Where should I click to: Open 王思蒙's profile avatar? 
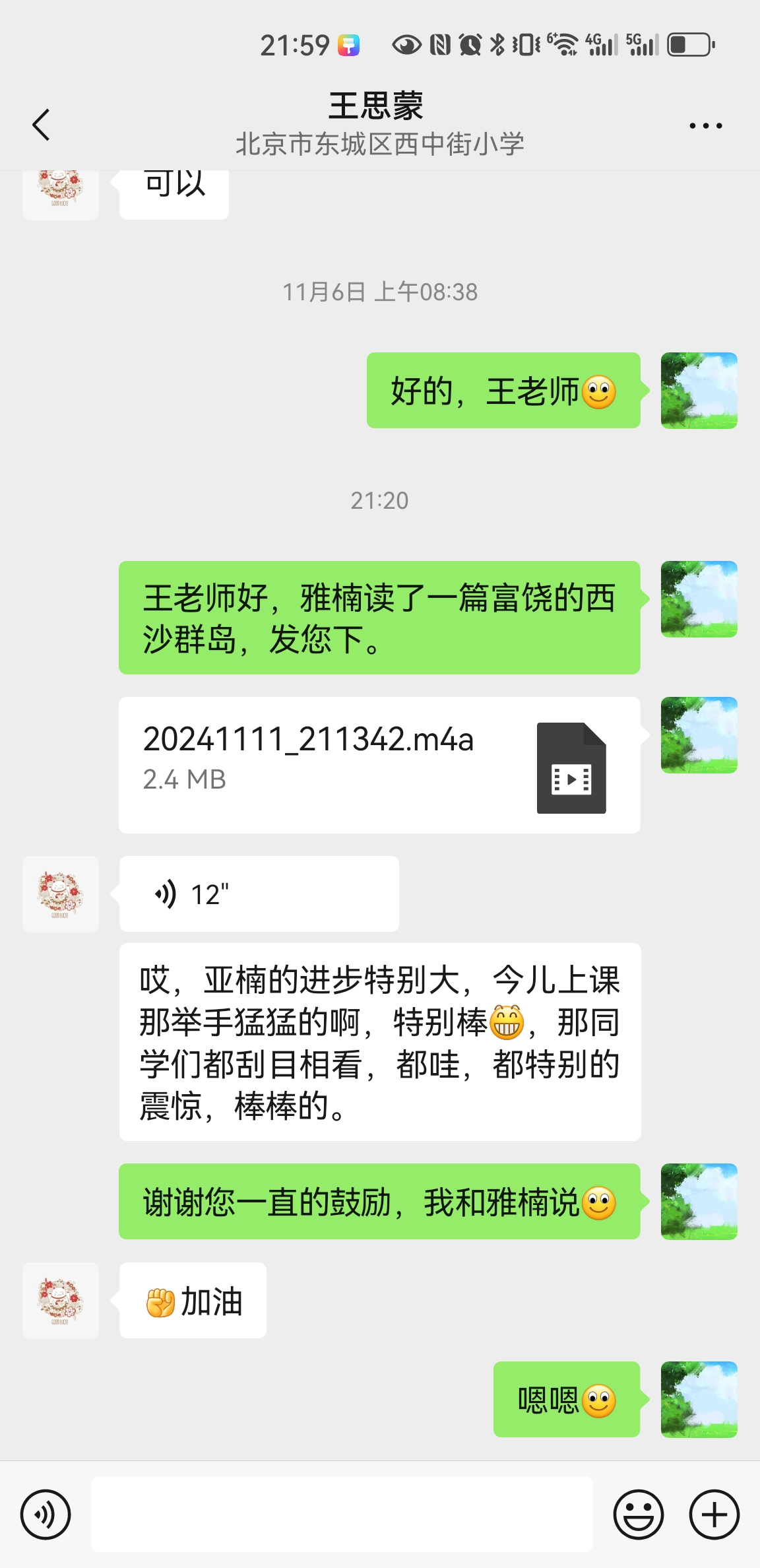click(60, 894)
